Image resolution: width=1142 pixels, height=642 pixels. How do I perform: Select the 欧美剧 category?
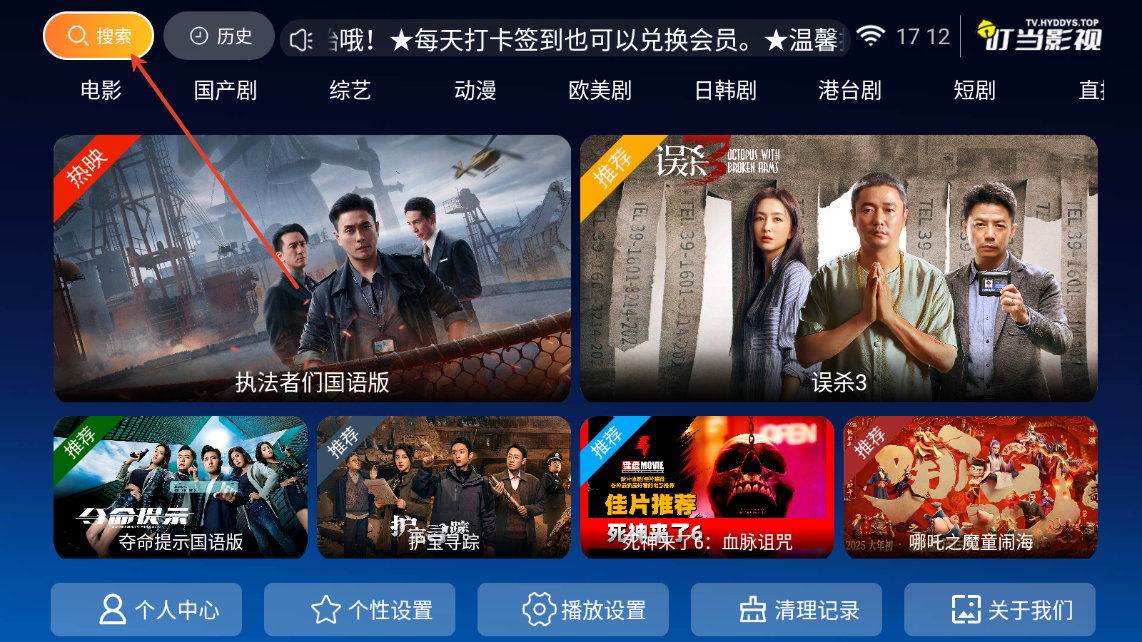point(600,91)
